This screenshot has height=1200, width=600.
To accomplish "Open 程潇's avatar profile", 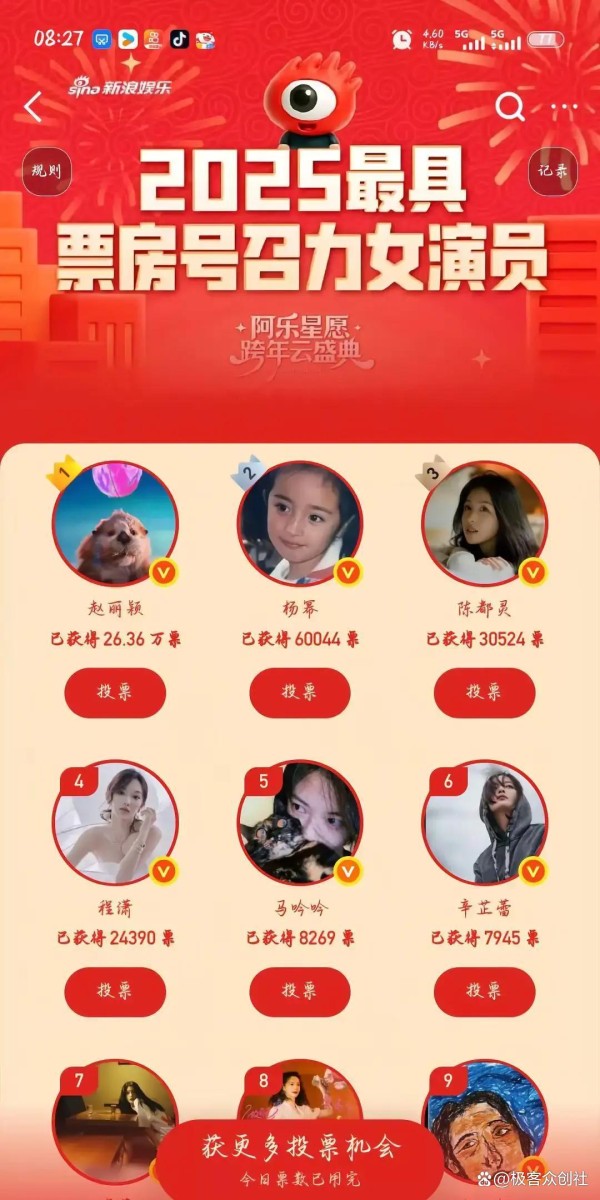I will [x=115, y=822].
